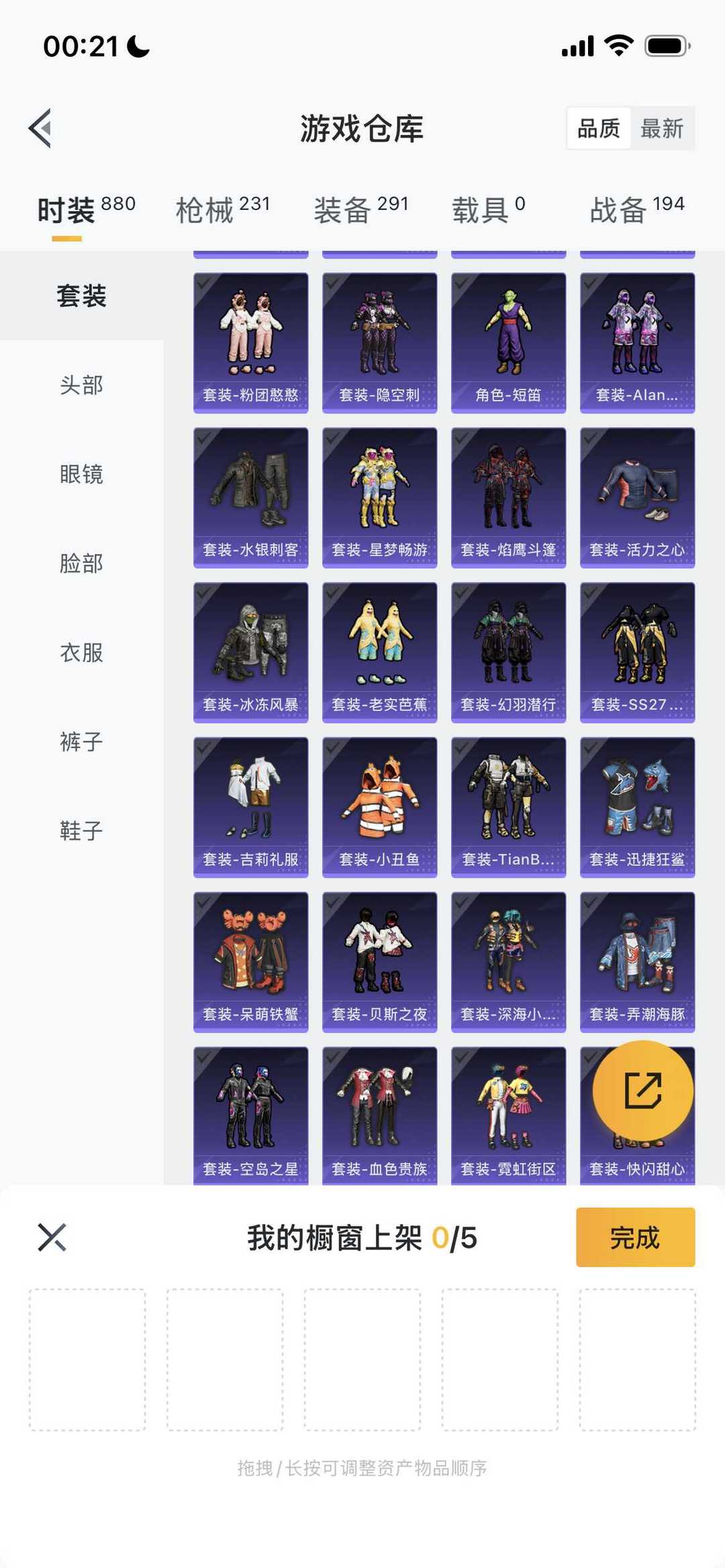The height and width of the screenshot is (1568, 725).
Task: Select the 鞋子 category
Action: [x=81, y=831]
